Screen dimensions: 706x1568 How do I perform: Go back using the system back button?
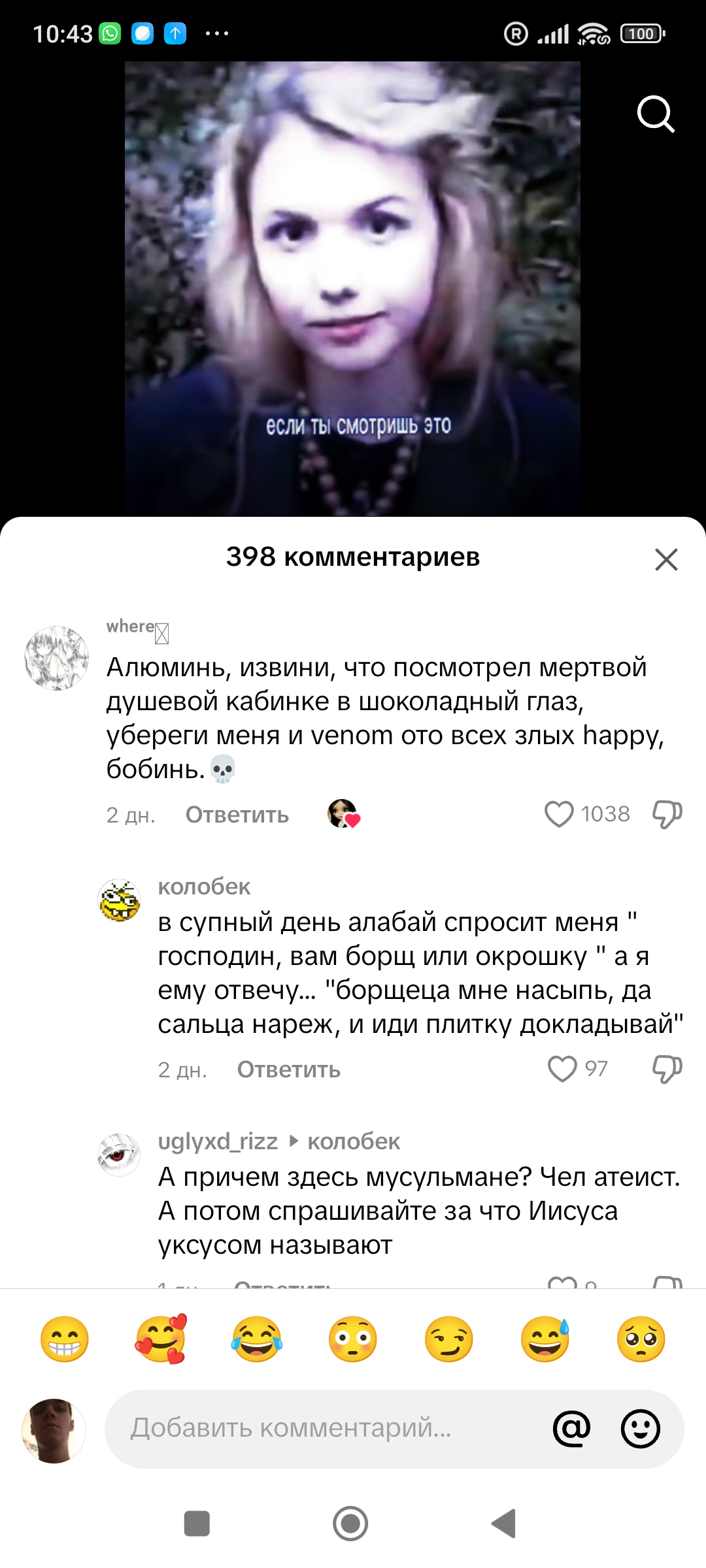coord(504,1524)
